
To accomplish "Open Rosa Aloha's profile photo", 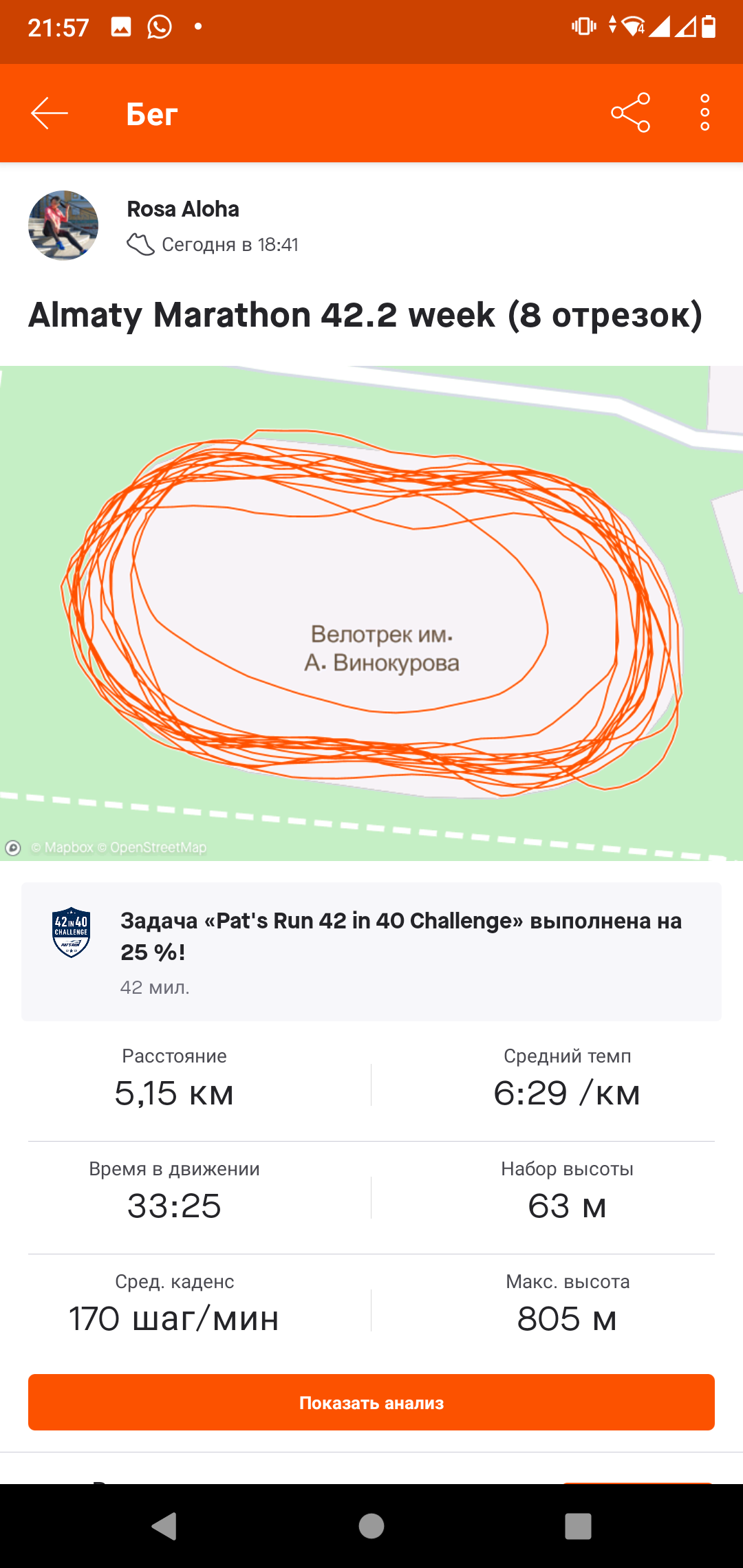I will pos(63,226).
